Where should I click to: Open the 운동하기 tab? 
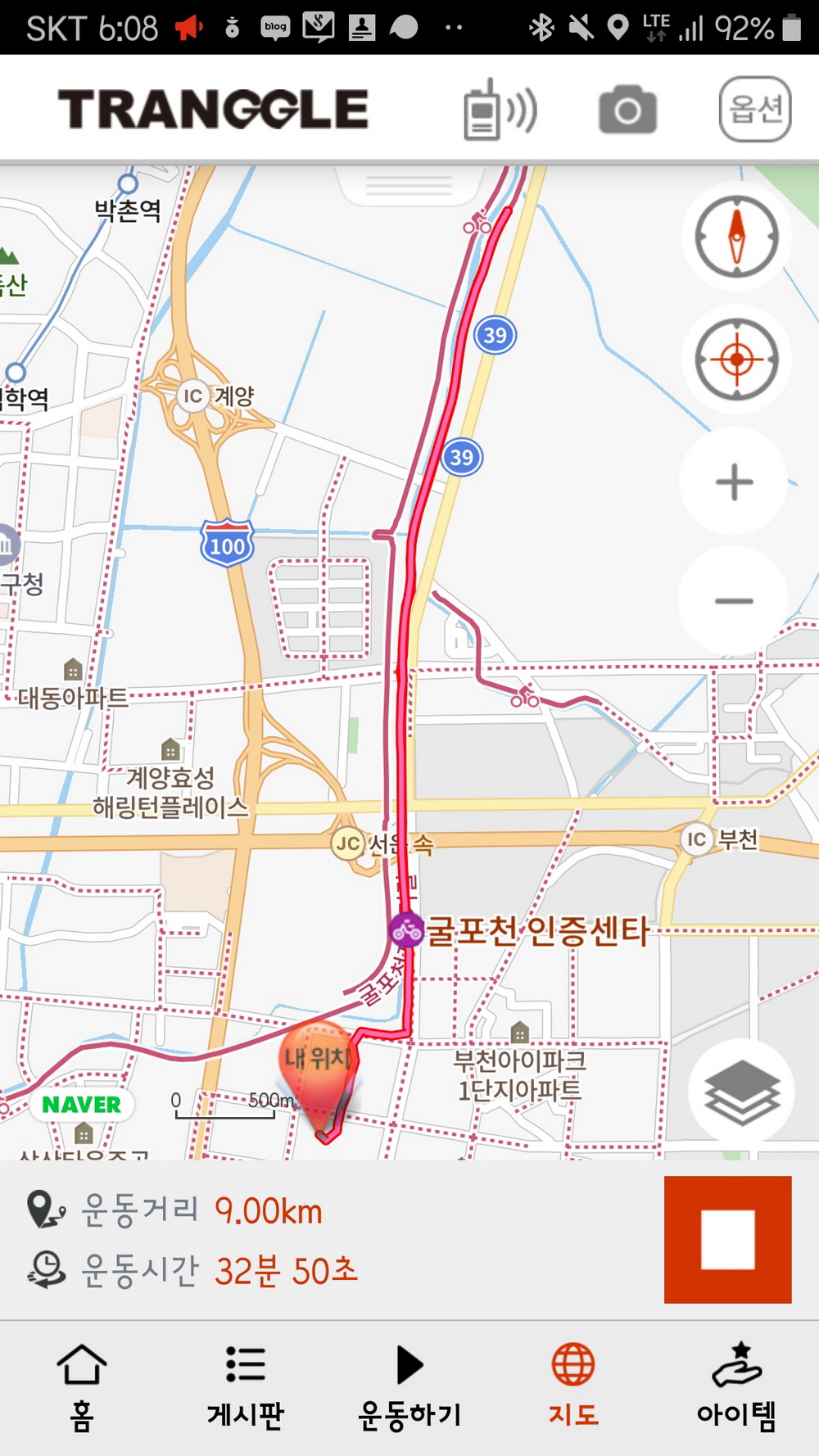coord(409,1387)
